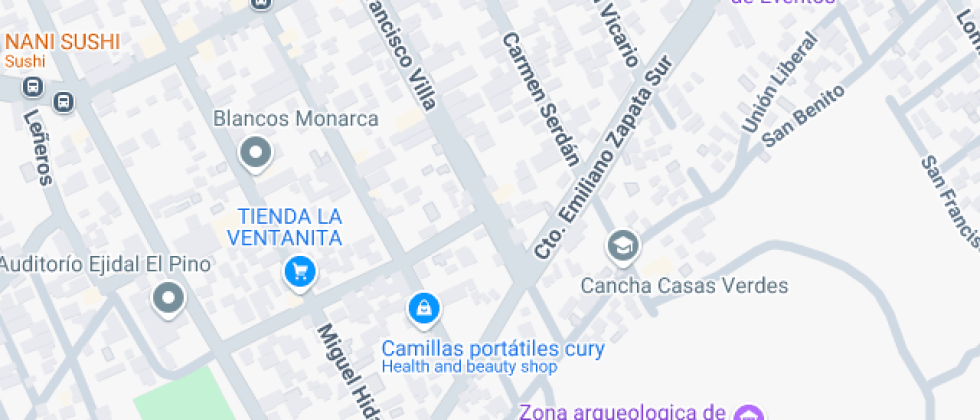Open the Cancha Casas Verdes marker

coord(622,245)
